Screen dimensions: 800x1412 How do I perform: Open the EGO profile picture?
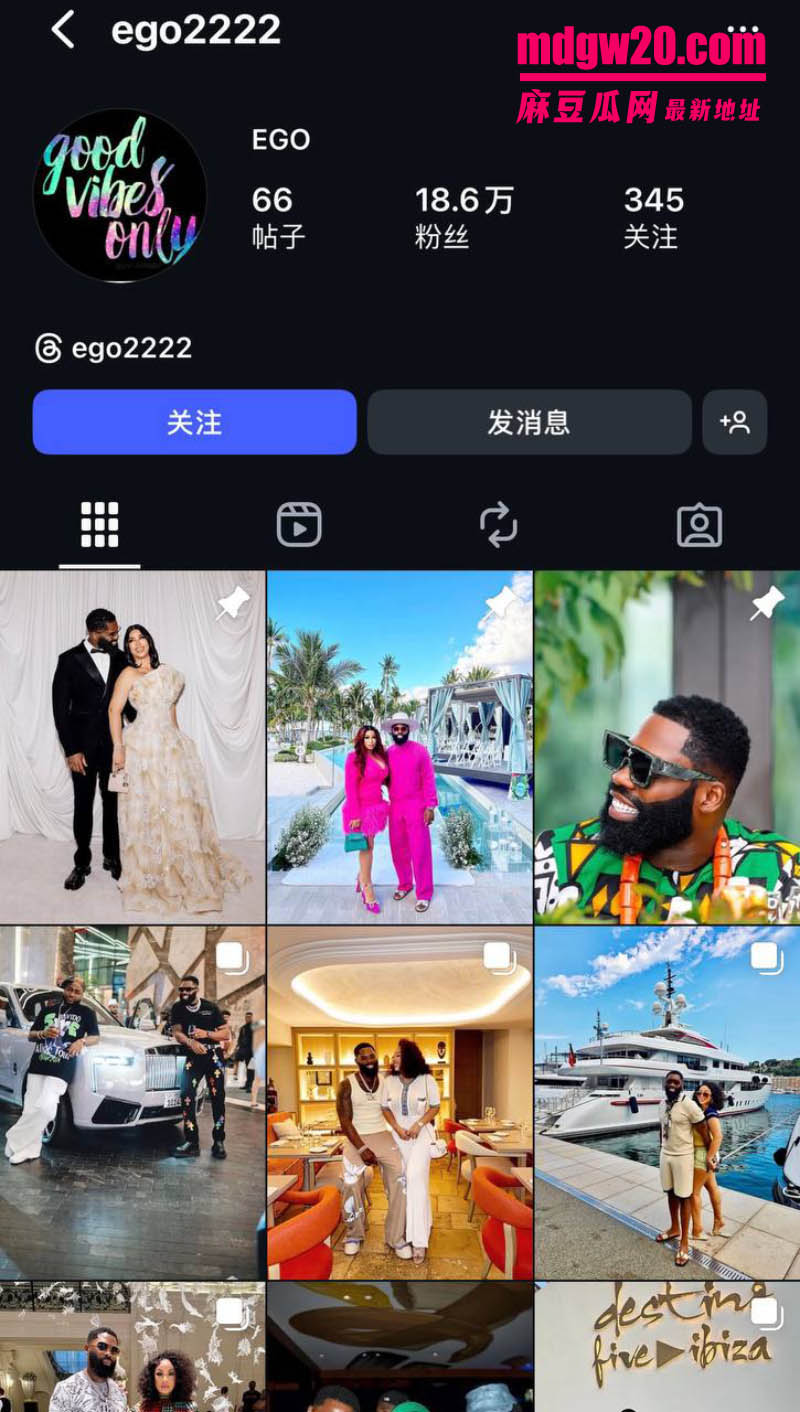(x=120, y=195)
